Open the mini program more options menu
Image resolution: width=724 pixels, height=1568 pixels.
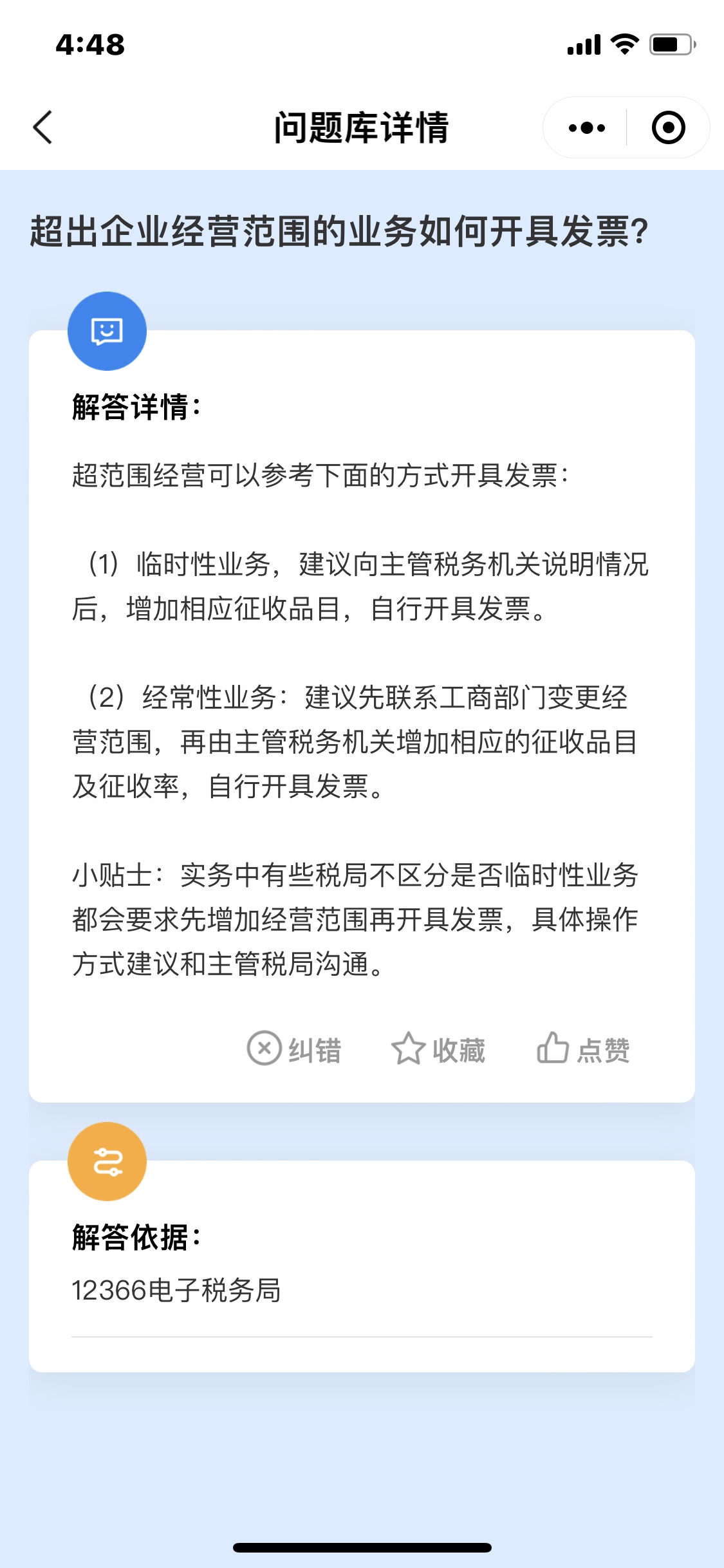586,128
